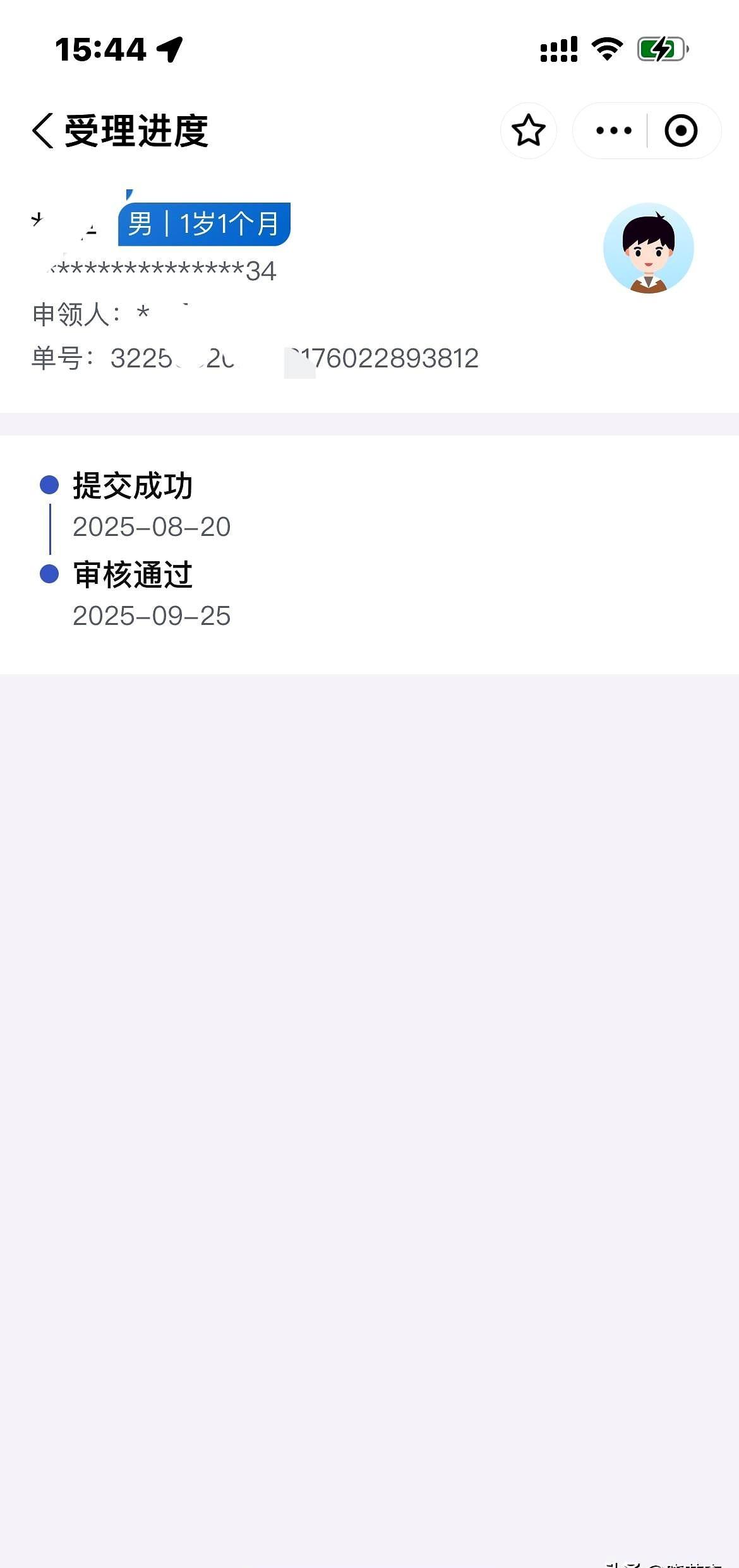Tap the 受理进度 page title
739x1568 pixels.
pyautogui.click(x=136, y=131)
